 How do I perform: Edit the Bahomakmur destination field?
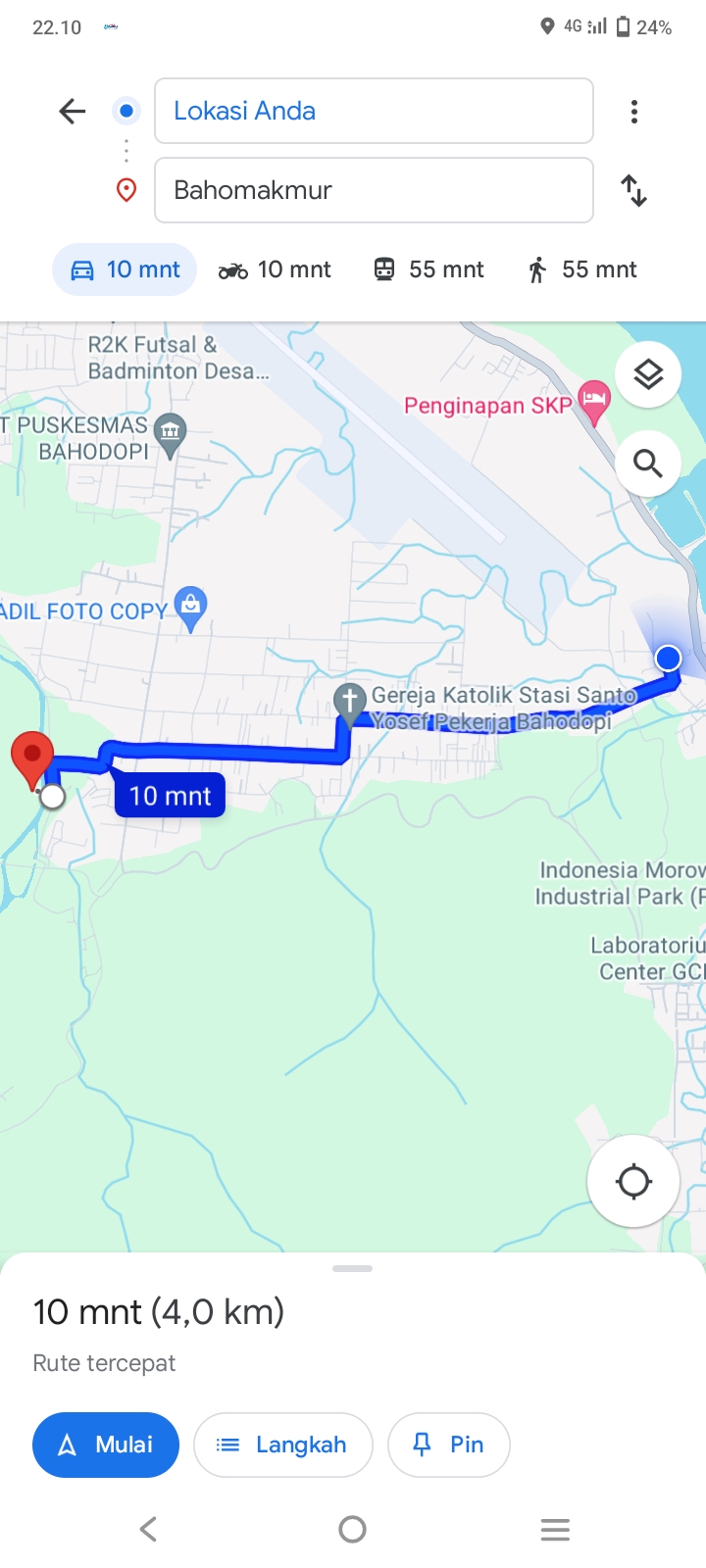374,190
